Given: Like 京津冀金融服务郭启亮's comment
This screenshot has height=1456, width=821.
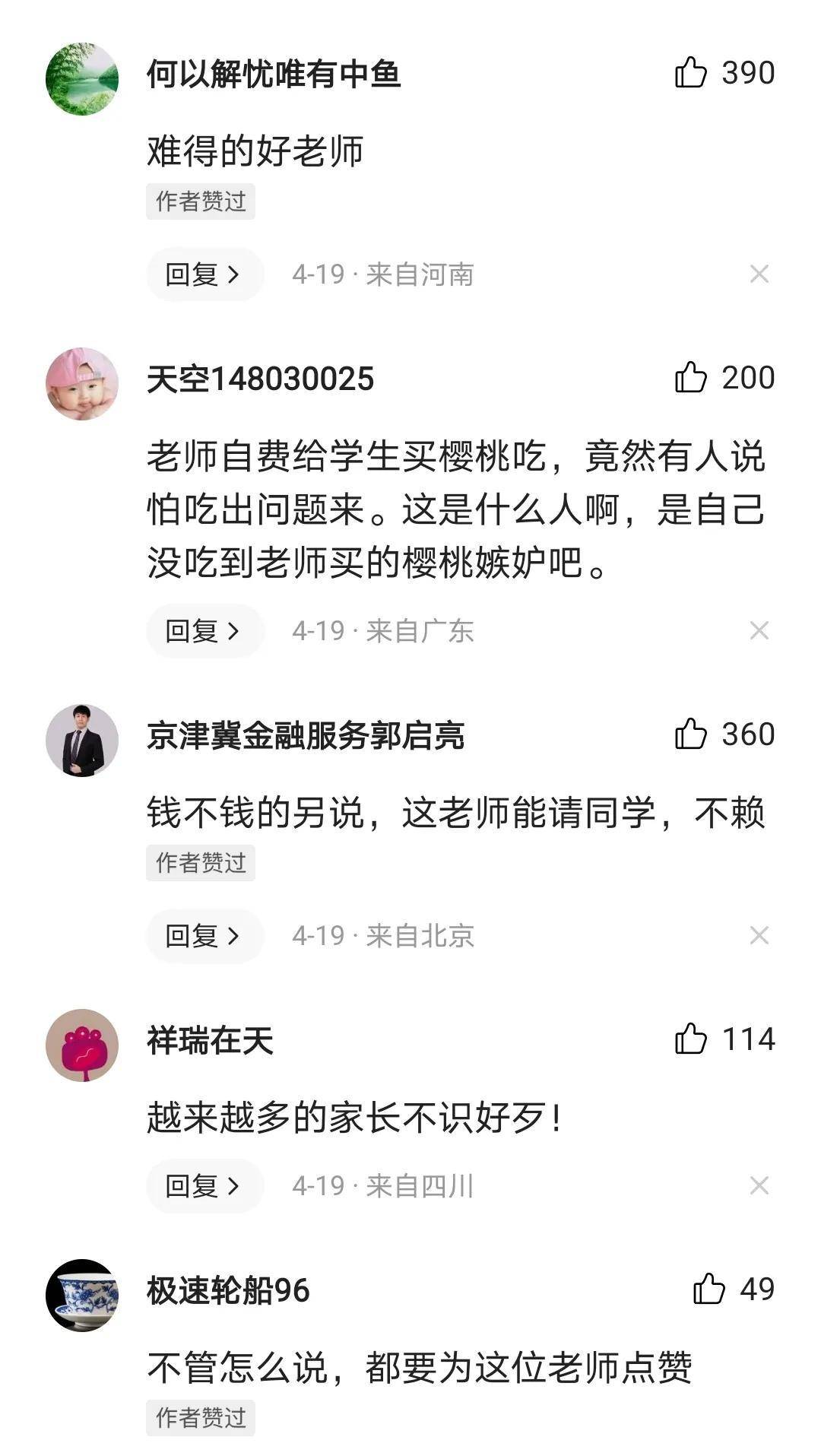Looking at the screenshot, I should click(691, 734).
